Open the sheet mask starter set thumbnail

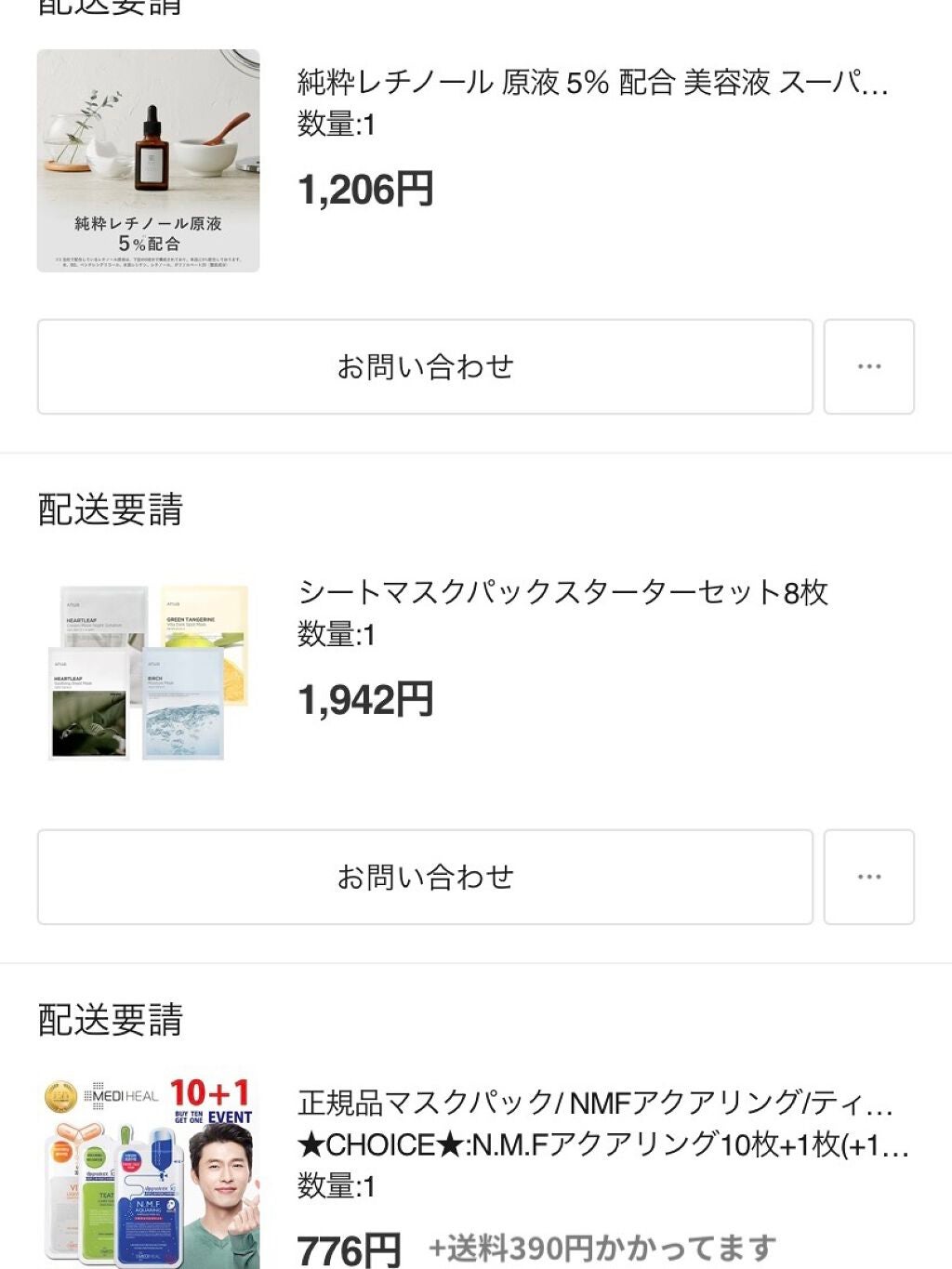149,669
